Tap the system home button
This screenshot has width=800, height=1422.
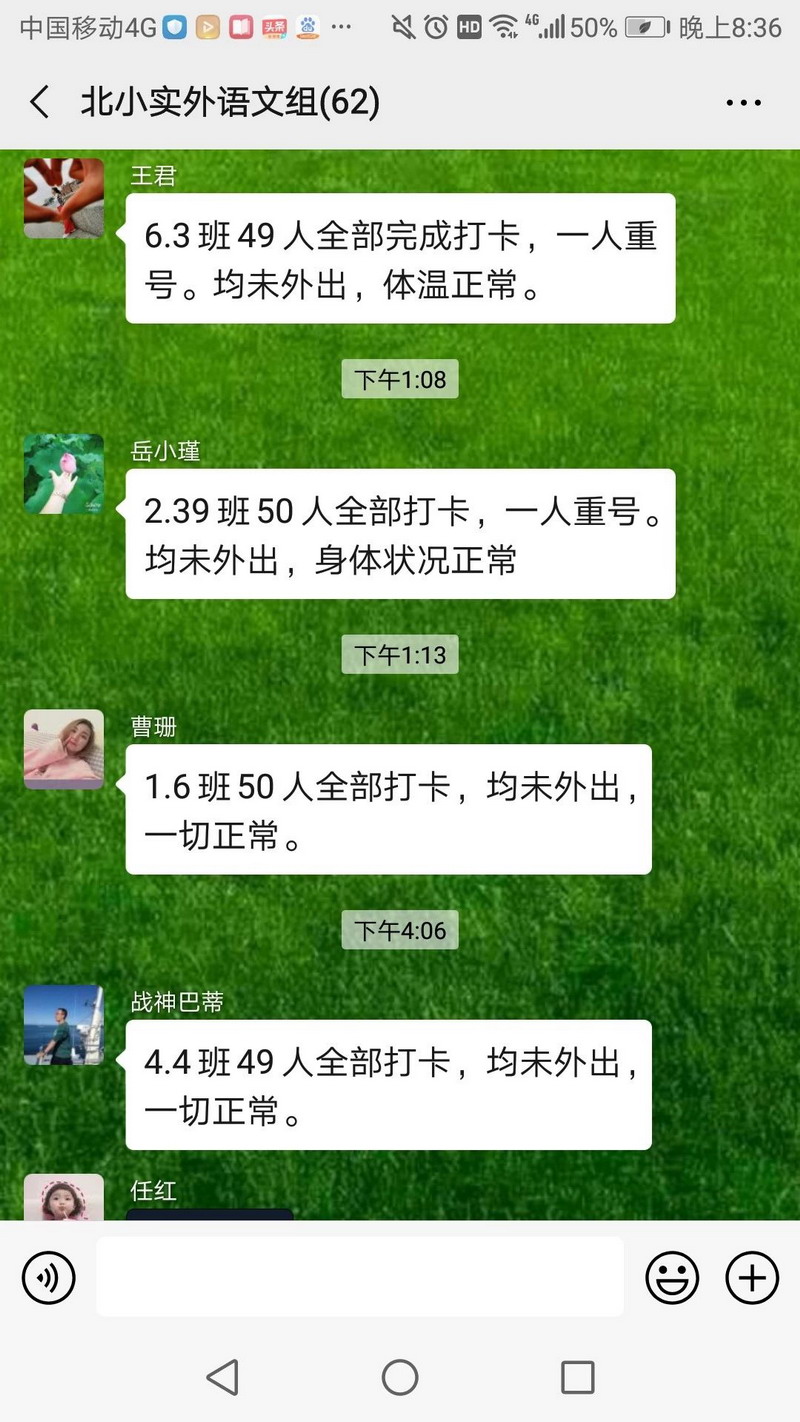tap(400, 1377)
